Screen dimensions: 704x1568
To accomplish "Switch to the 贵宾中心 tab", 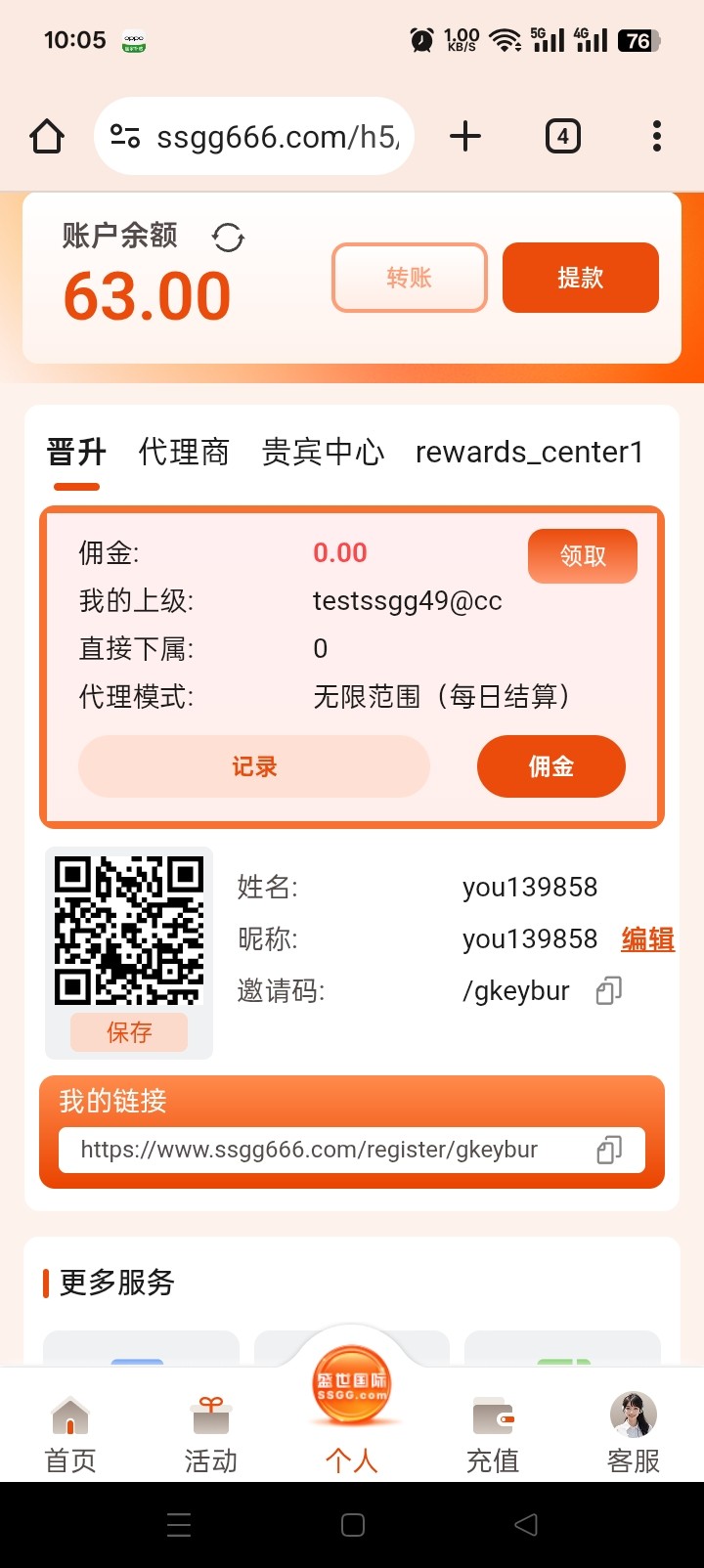I will (323, 452).
